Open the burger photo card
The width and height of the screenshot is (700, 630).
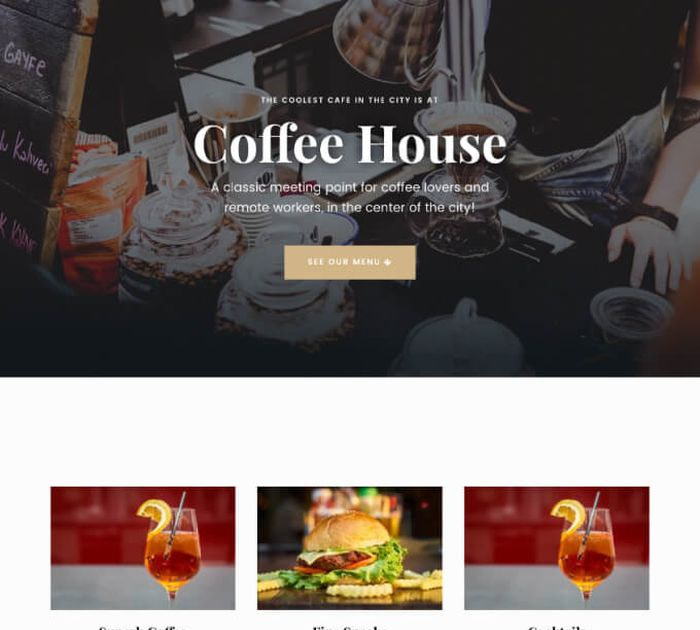(x=349, y=548)
